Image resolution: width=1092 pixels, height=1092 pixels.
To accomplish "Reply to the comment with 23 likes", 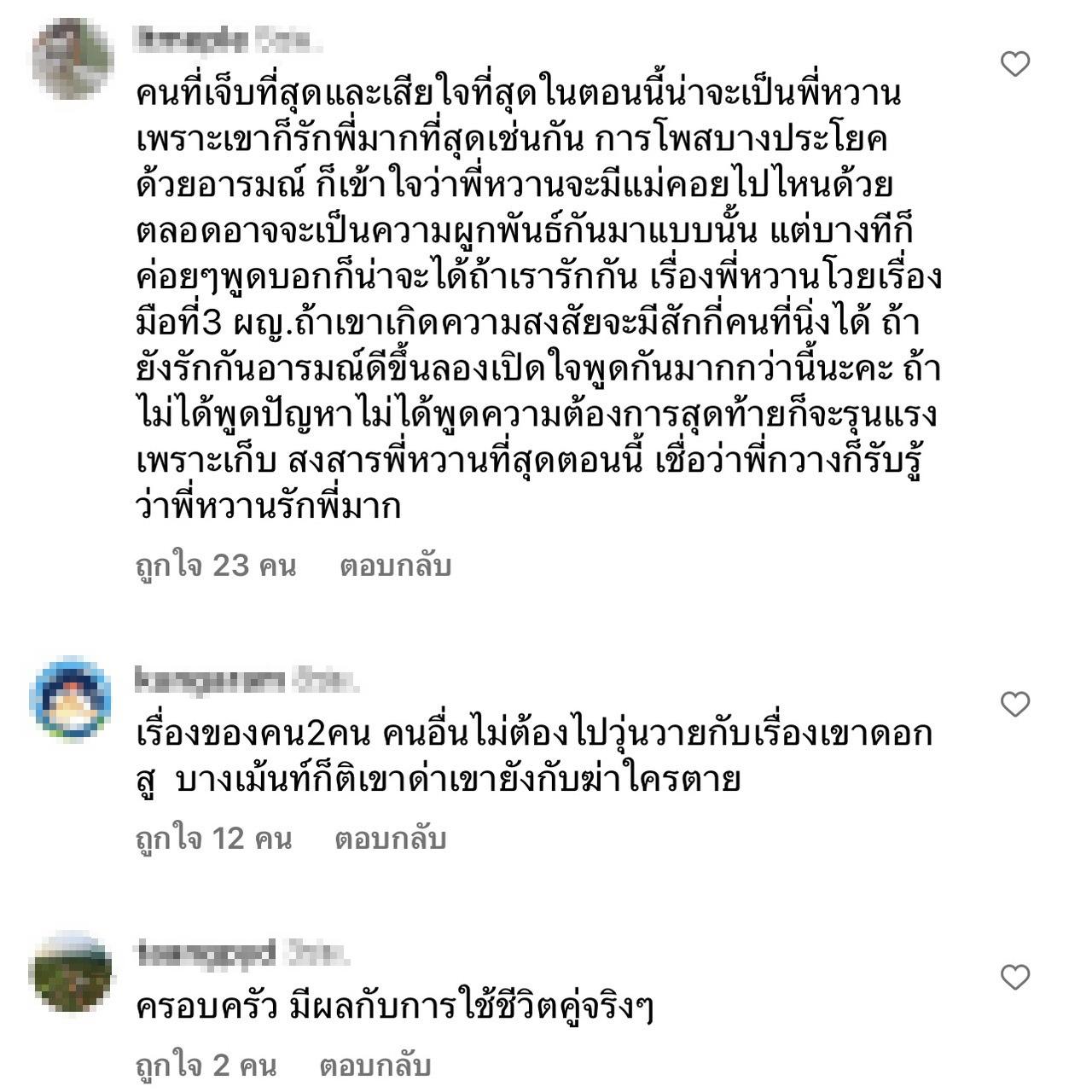I will click(x=394, y=566).
